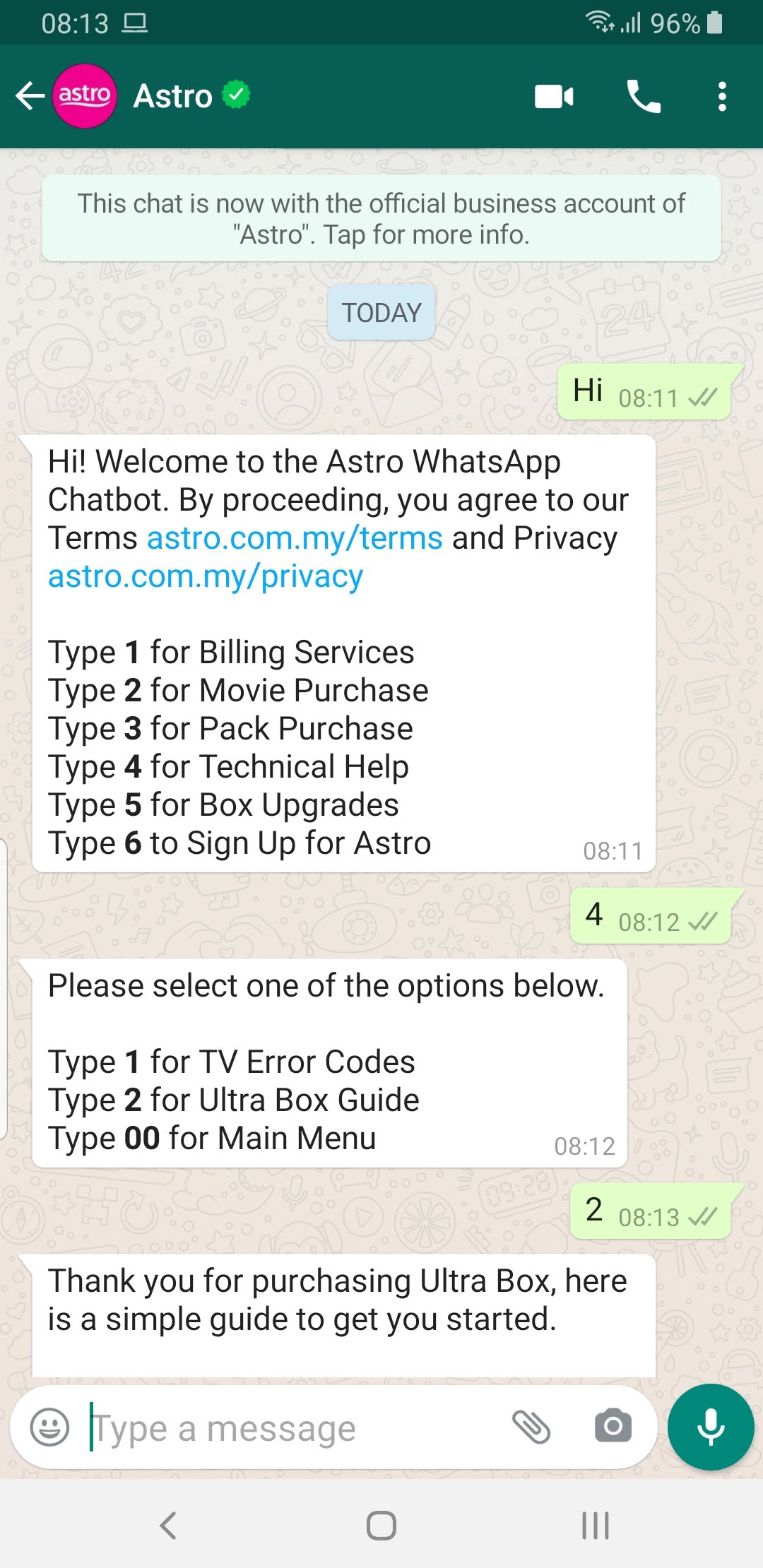
Task: Tap the microphone voice message button
Action: 711,1427
